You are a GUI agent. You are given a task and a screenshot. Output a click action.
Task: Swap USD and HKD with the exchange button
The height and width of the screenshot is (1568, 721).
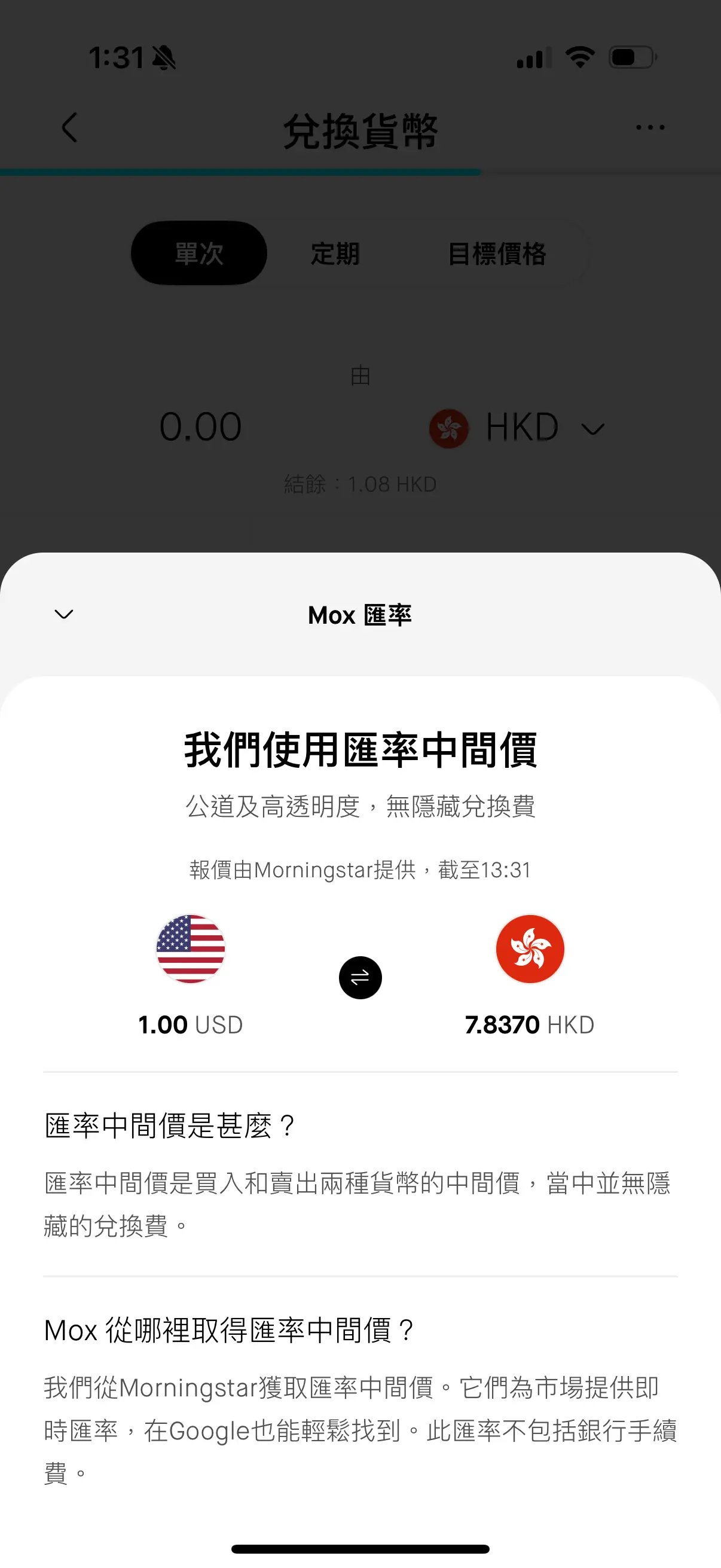pos(360,978)
